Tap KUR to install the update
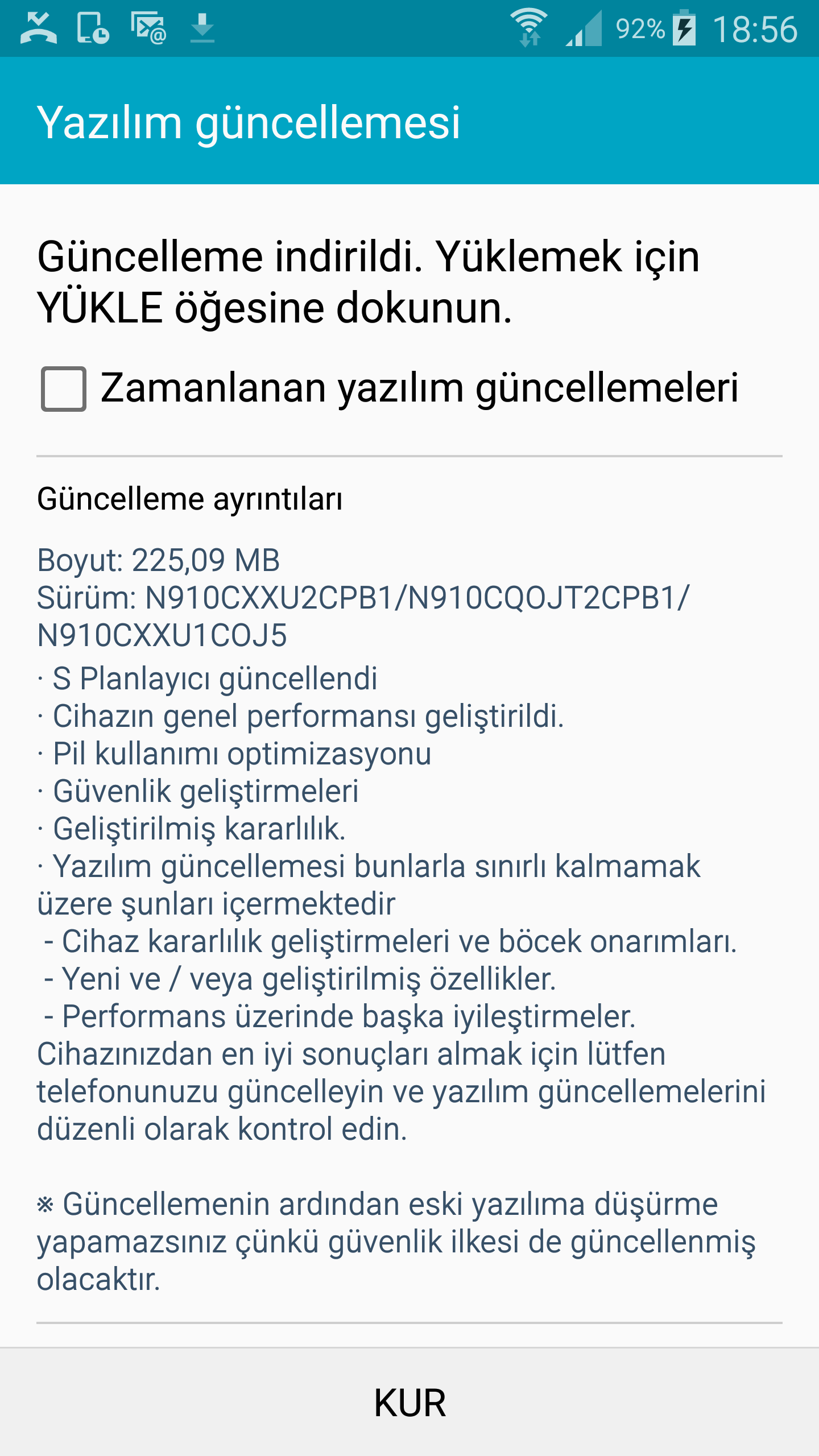Viewport: 819px width, 1456px height. click(409, 1403)
